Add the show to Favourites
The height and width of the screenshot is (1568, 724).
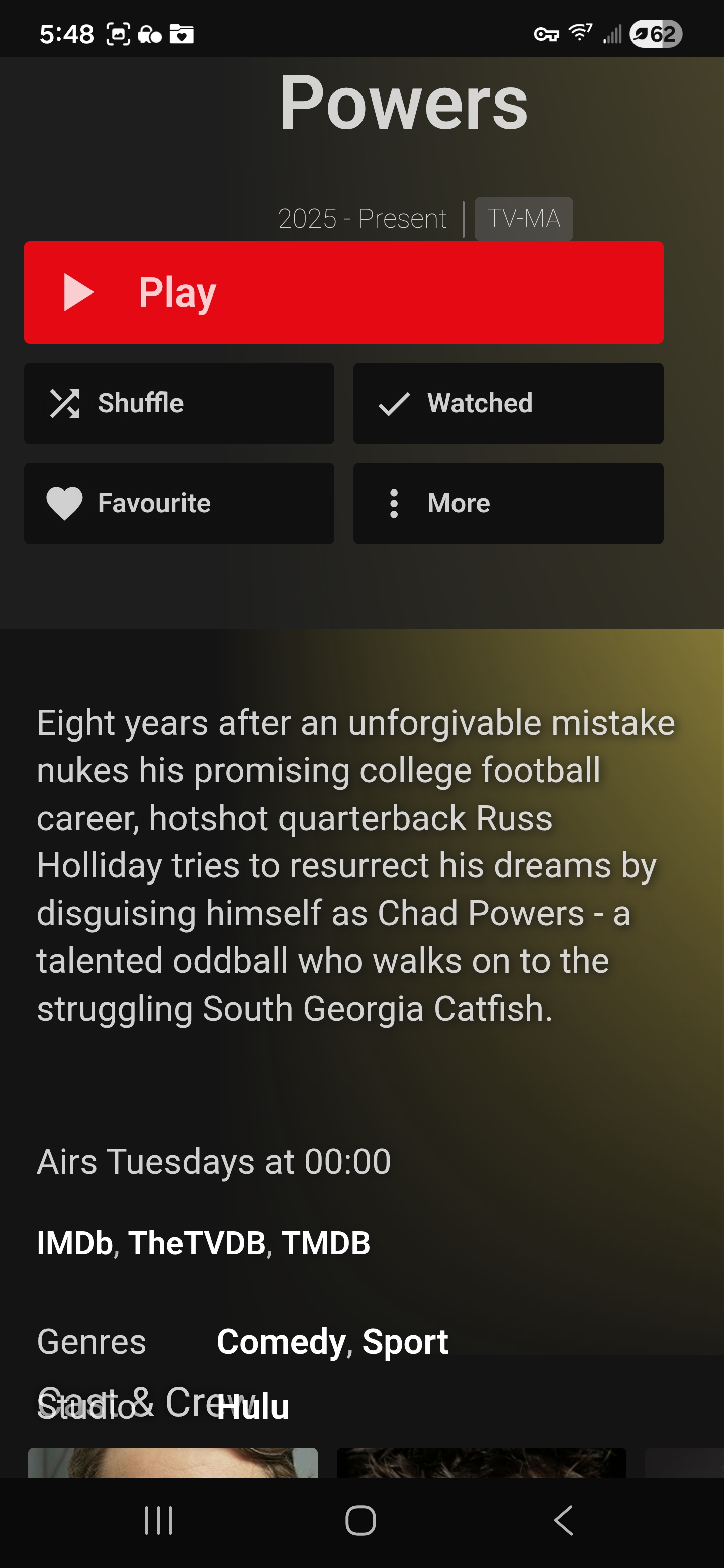click(179, 503)
